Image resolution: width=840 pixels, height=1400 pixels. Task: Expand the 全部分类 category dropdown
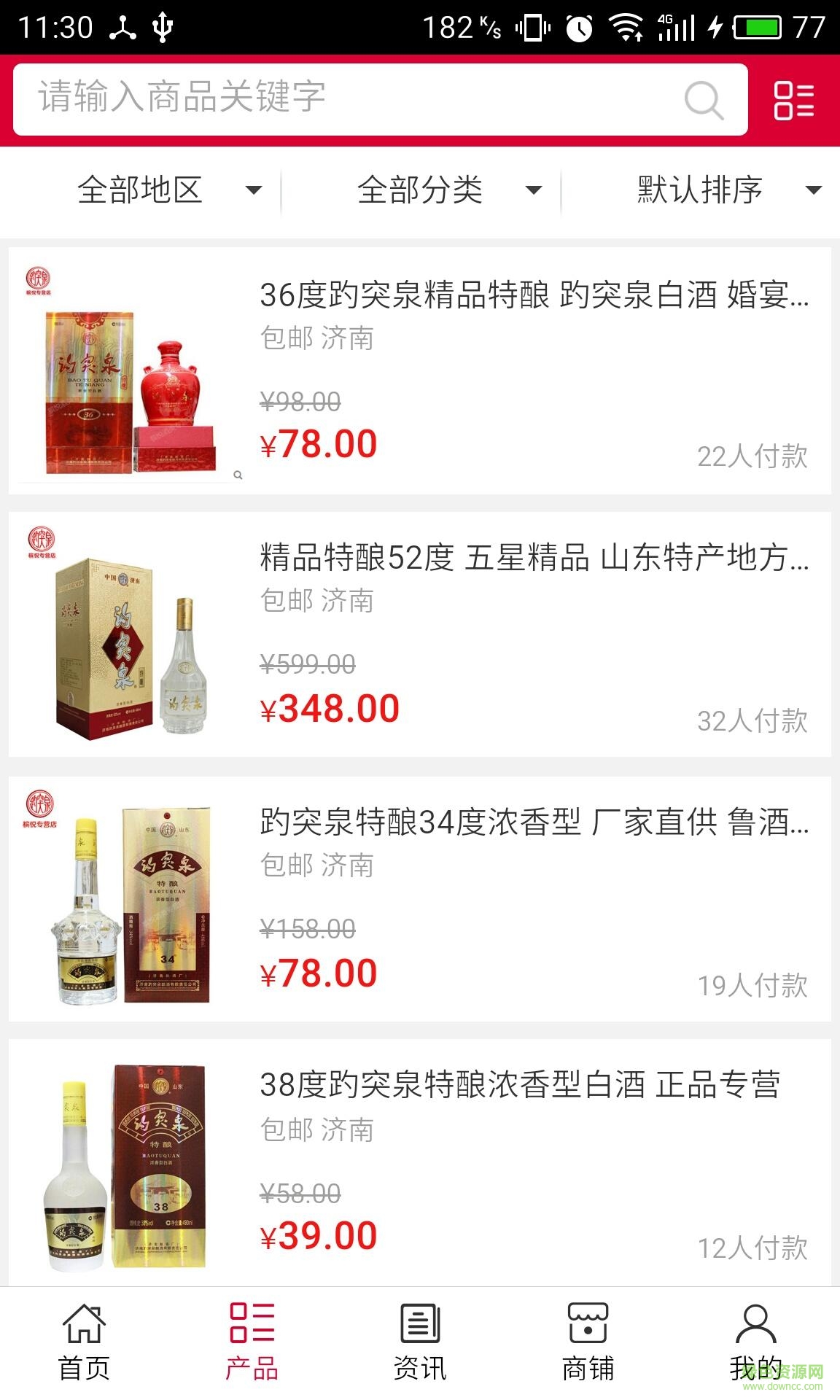pyautogui.click(x=448, y=190)
